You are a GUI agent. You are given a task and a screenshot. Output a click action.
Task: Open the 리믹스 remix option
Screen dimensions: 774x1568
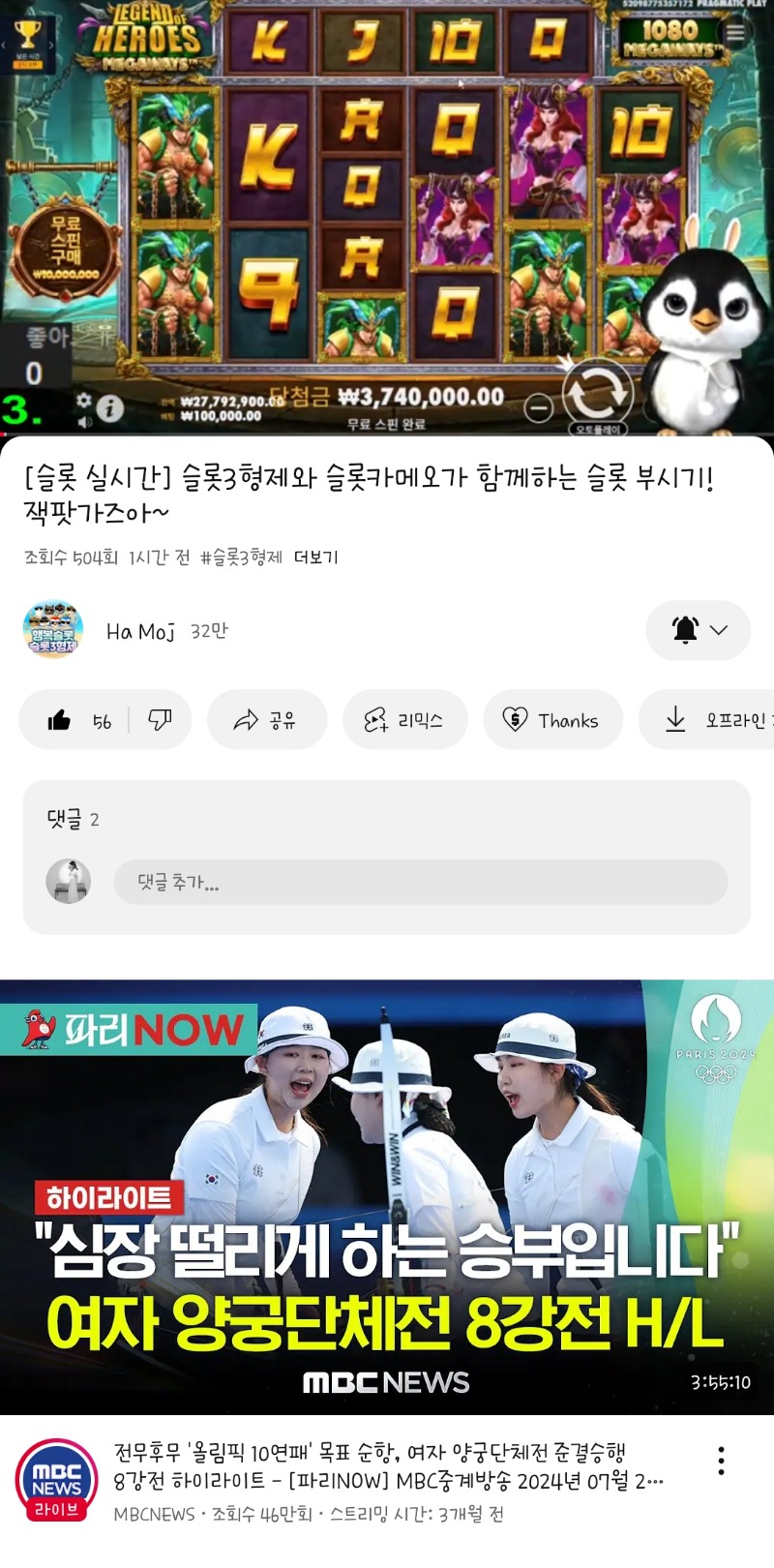(x=404, y=720)
